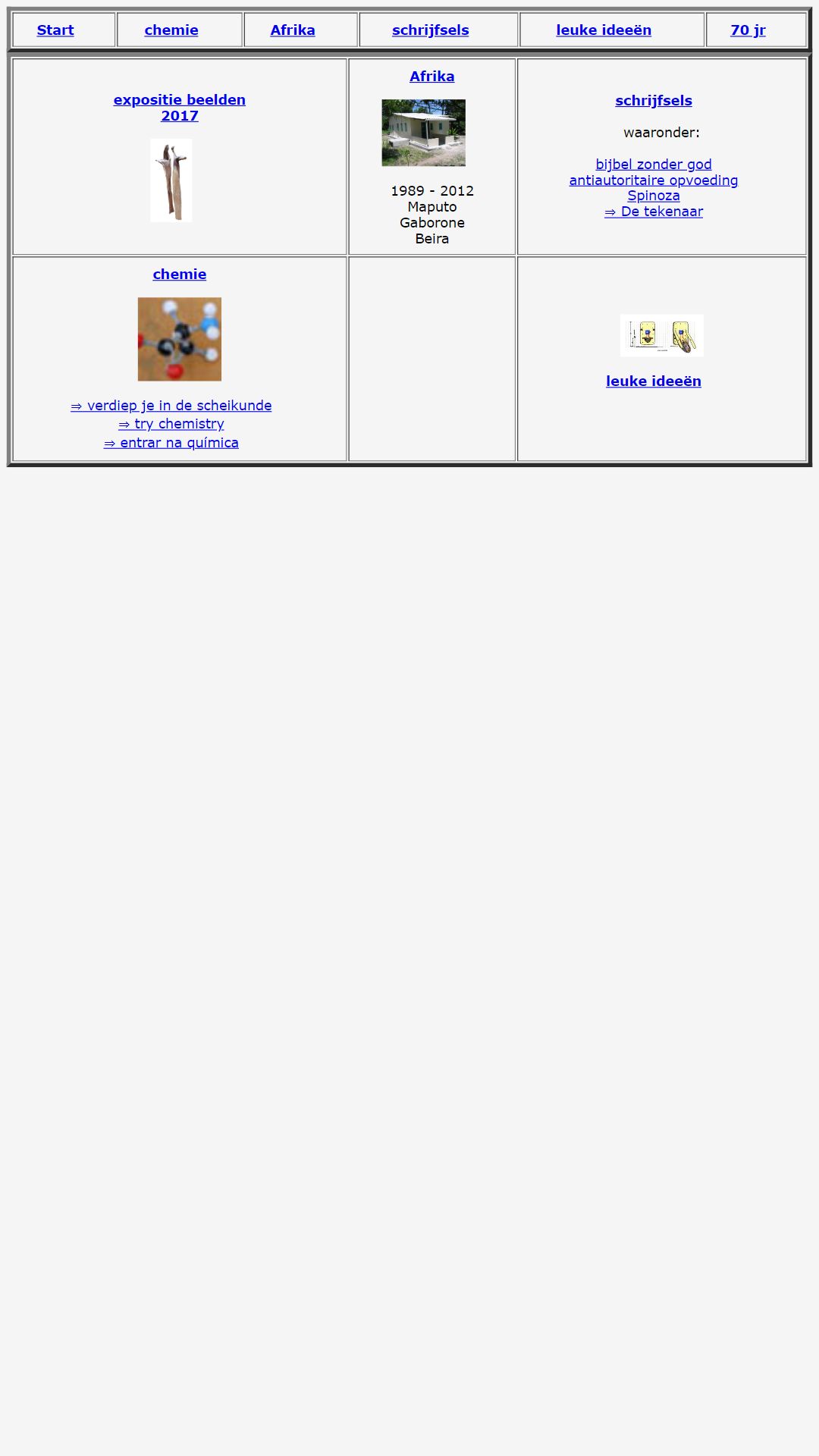
Task: Read the Spinoza writing
Action: point(654,196)
